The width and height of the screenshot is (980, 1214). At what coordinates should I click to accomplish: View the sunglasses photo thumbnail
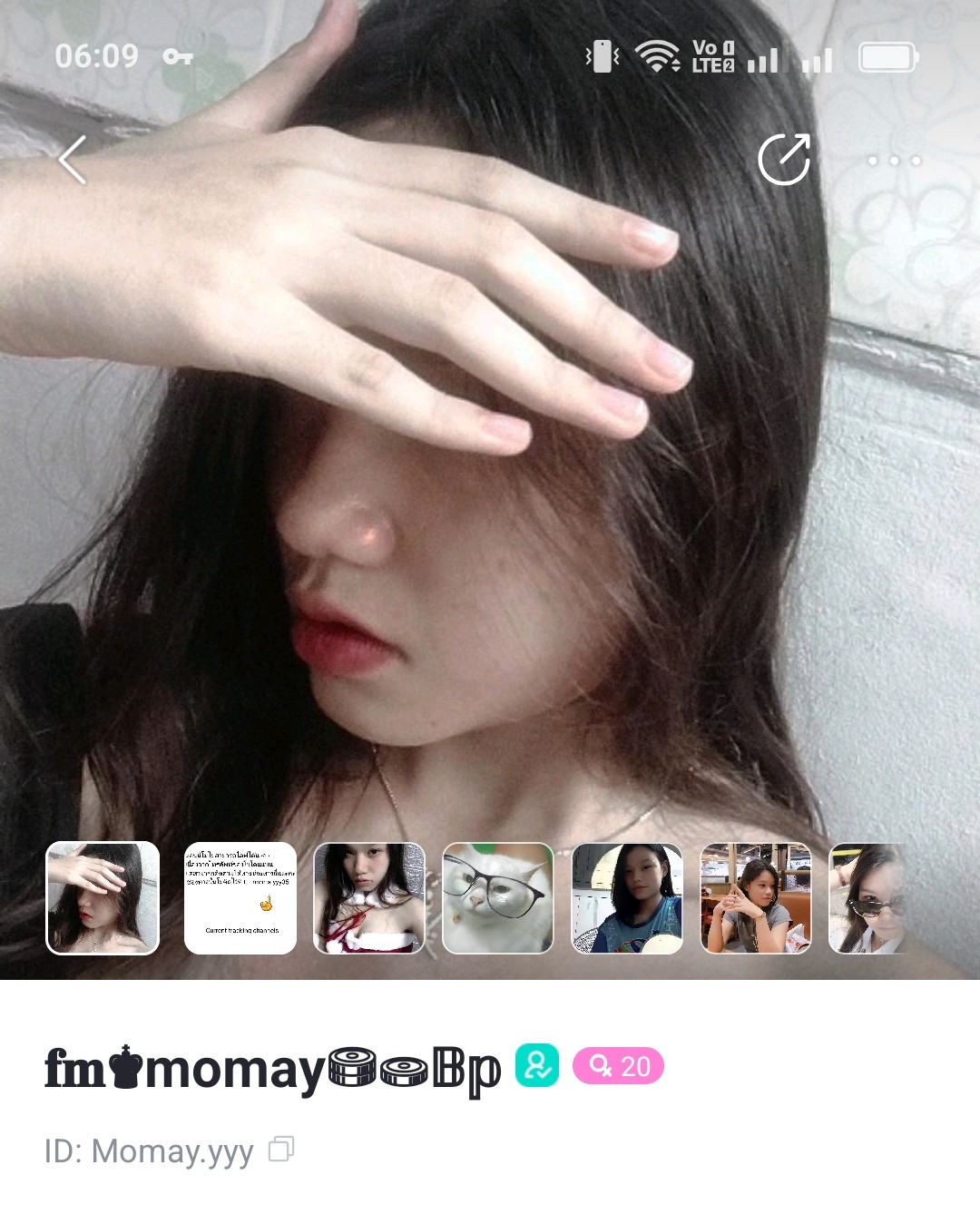[x=867, y=898]
